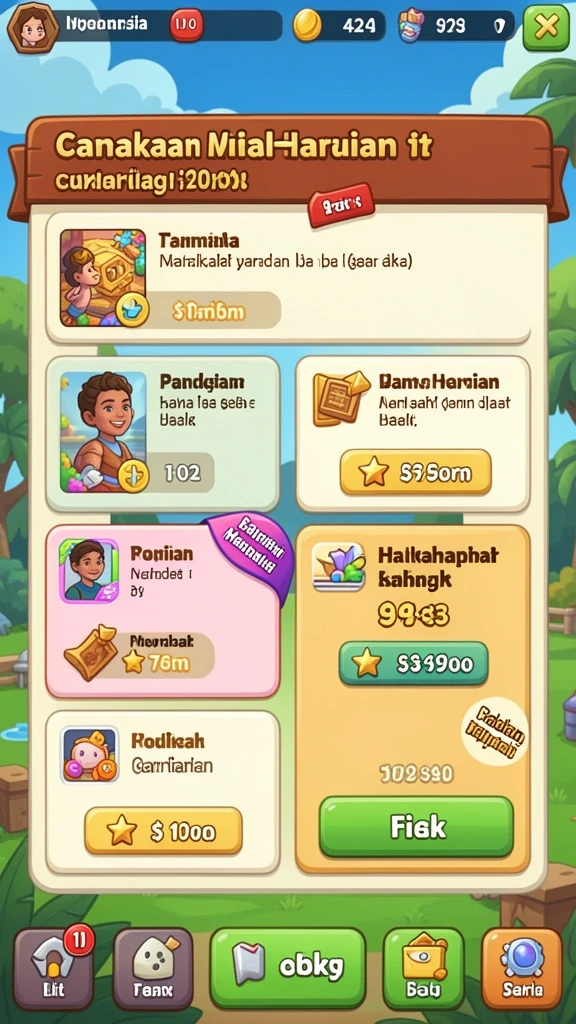Open the Rodkah card
Screen dimensions: 576x1024
pyautogui.click(x=163, y=792)
